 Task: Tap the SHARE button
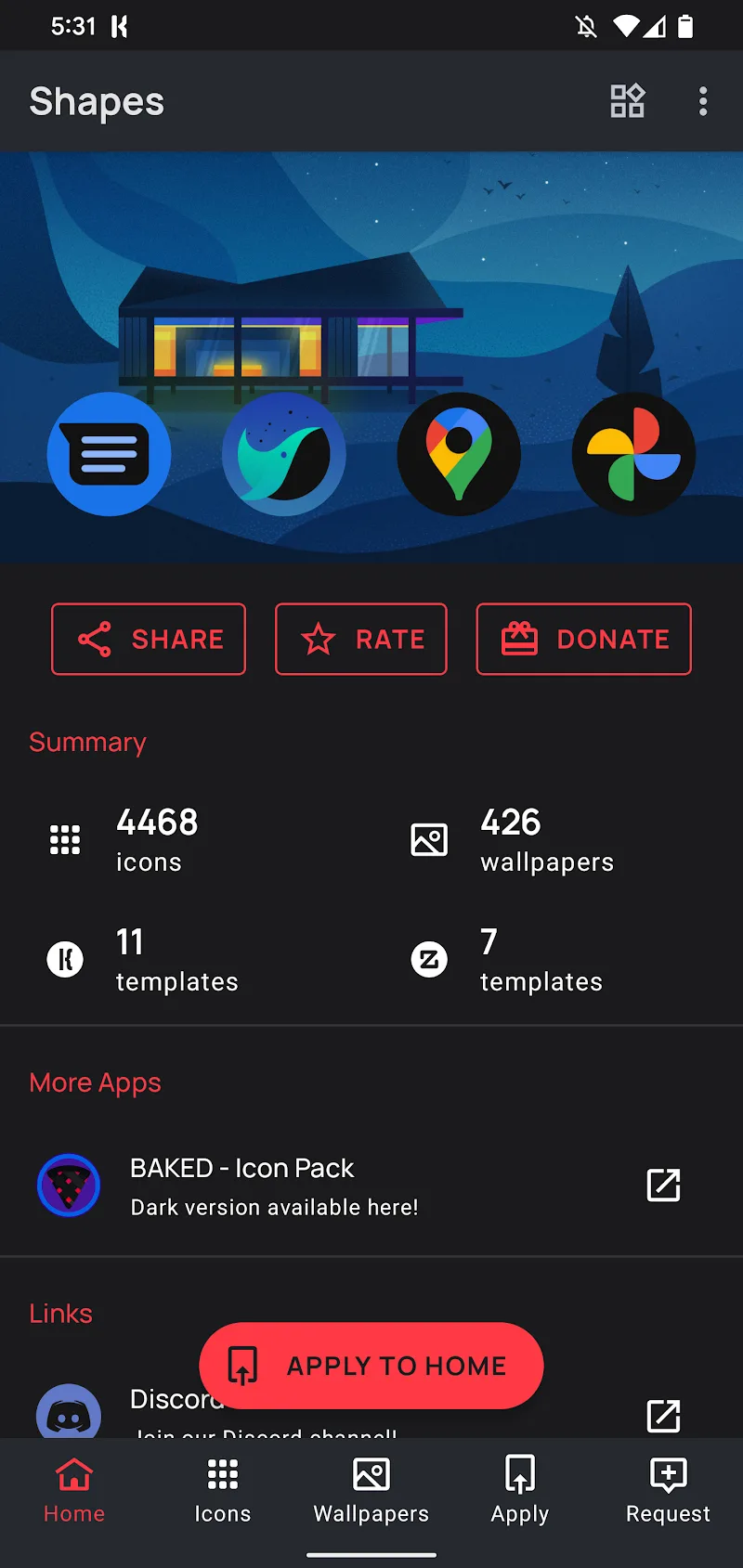coord(149,639)
